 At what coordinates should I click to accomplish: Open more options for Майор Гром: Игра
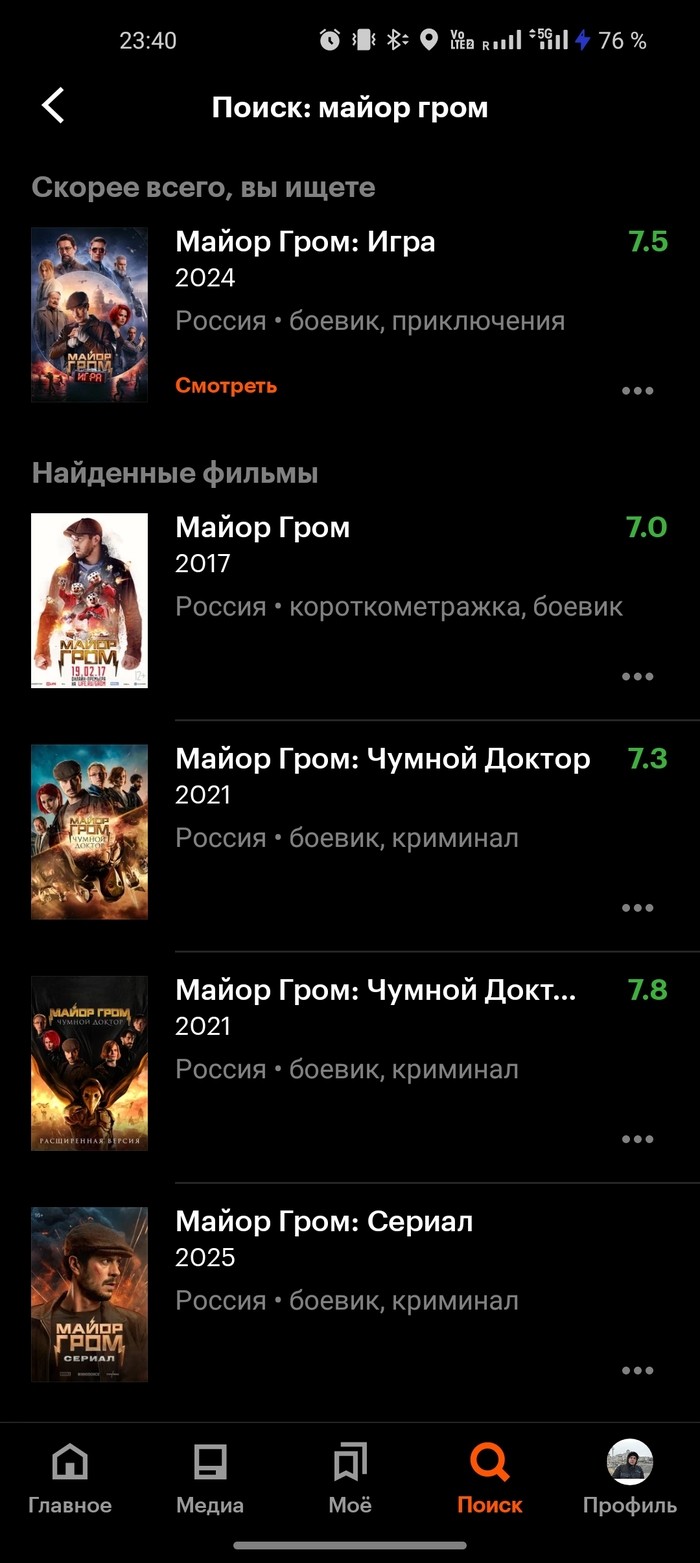coord(637,391)
